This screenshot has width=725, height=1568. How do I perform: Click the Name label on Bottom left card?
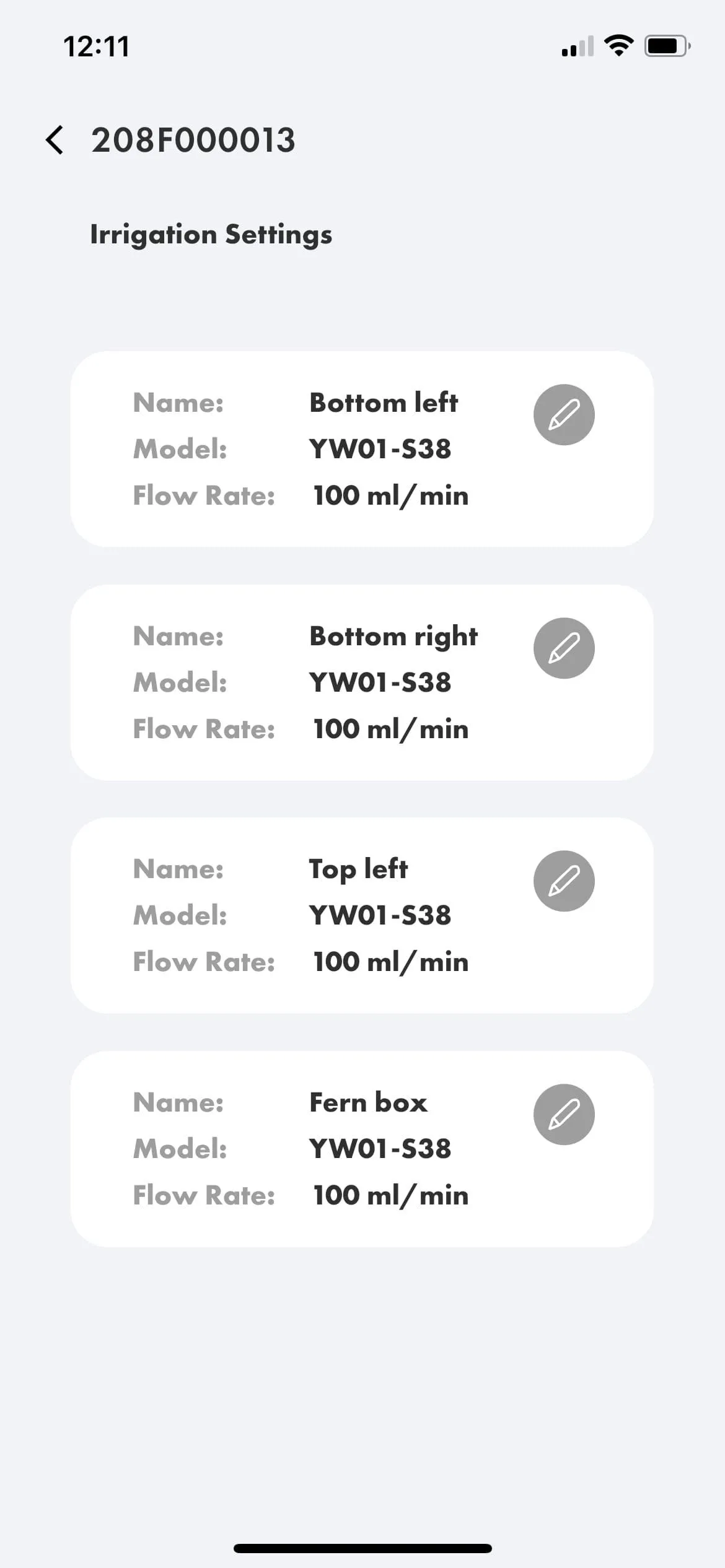click(x=178, y=402)
